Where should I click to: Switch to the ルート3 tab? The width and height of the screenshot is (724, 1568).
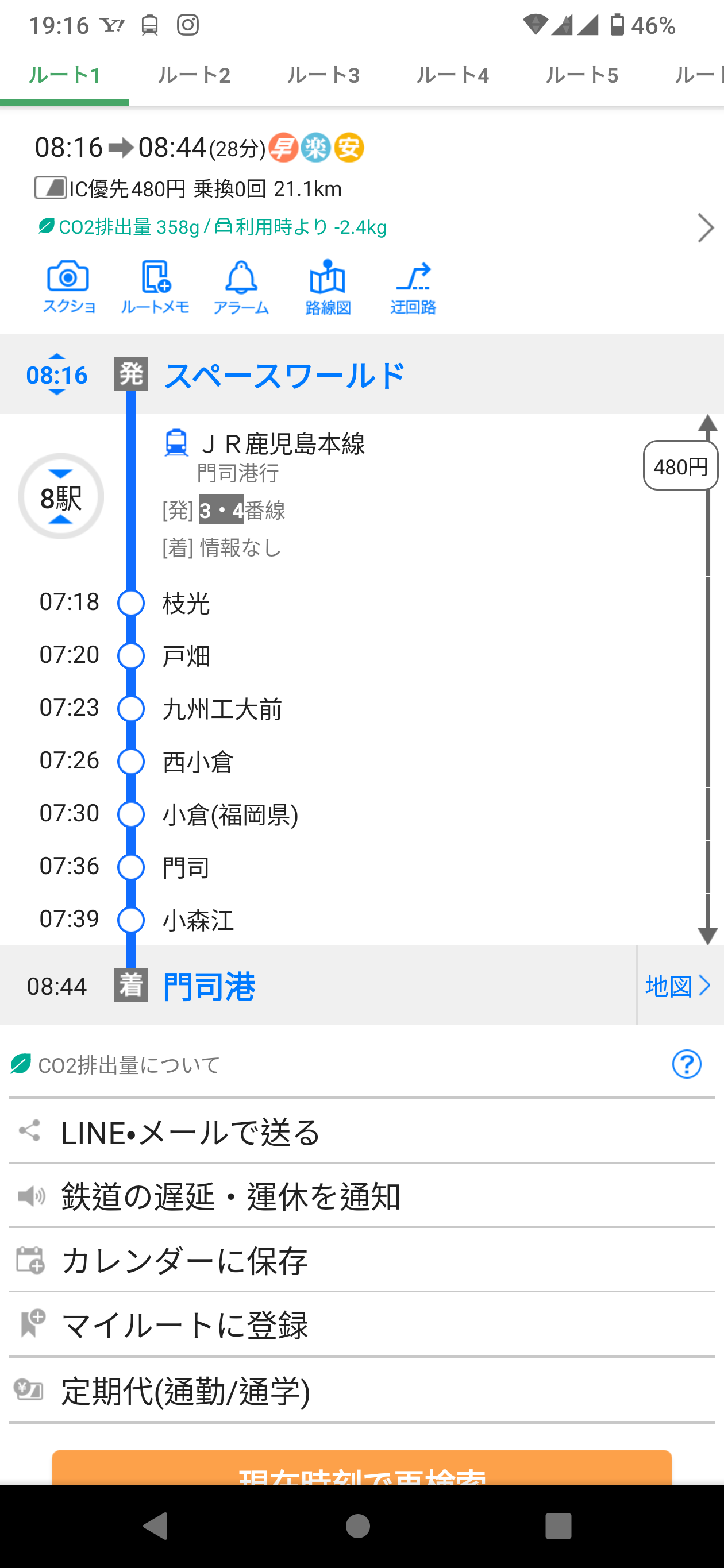click(x=323, y=75)
